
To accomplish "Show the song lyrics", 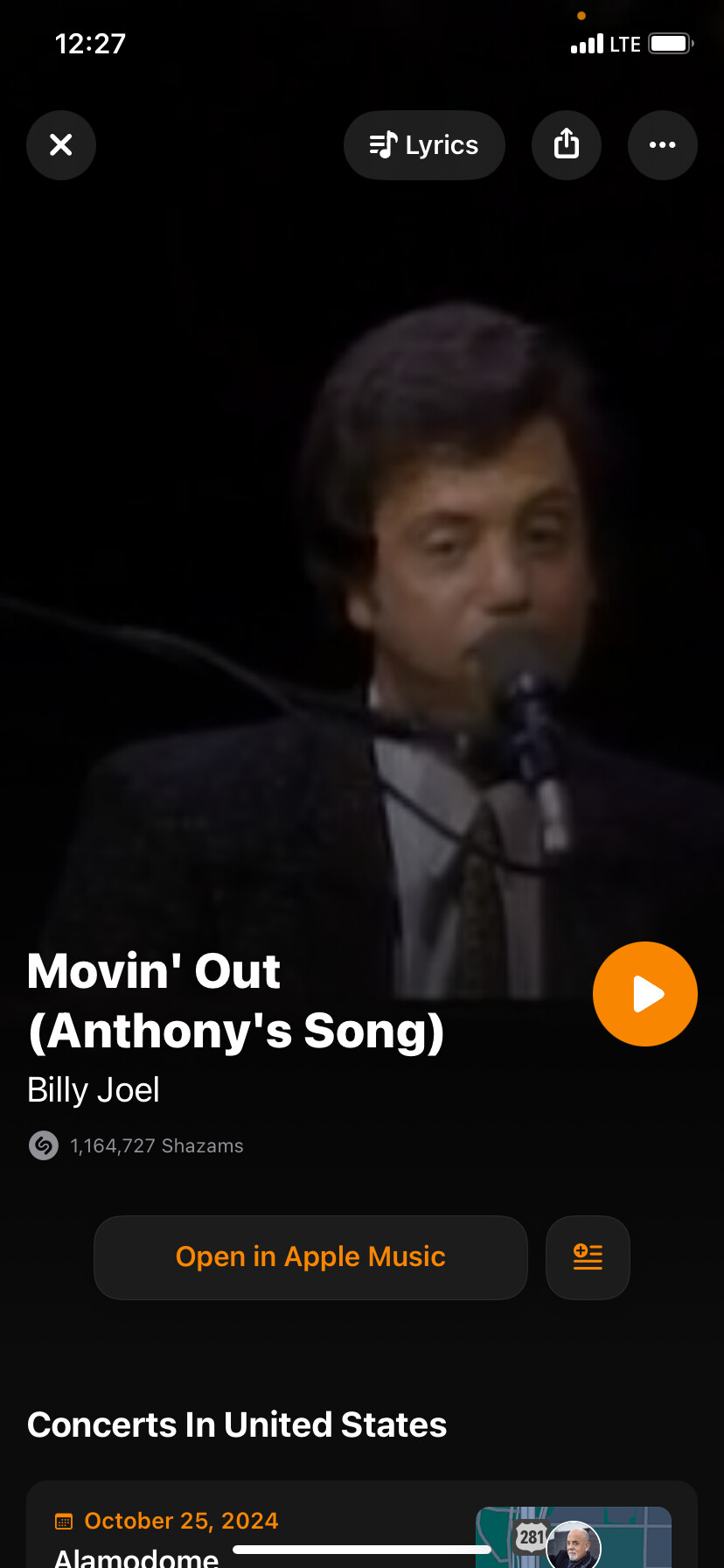I will 424,145.
